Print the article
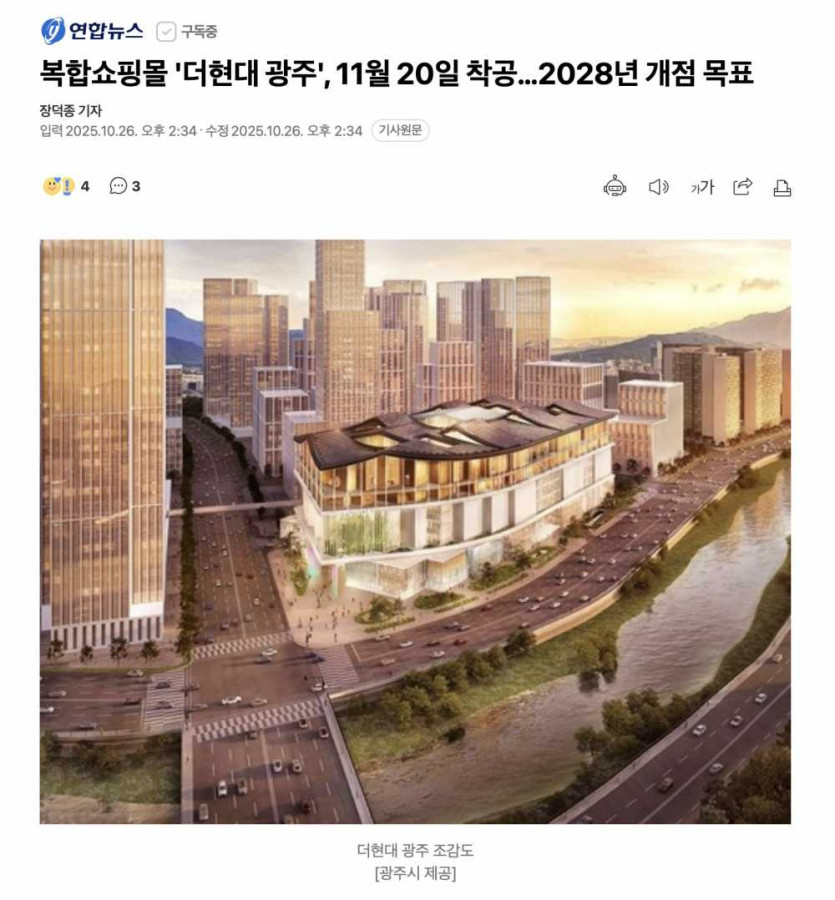 tap(782, 187)
